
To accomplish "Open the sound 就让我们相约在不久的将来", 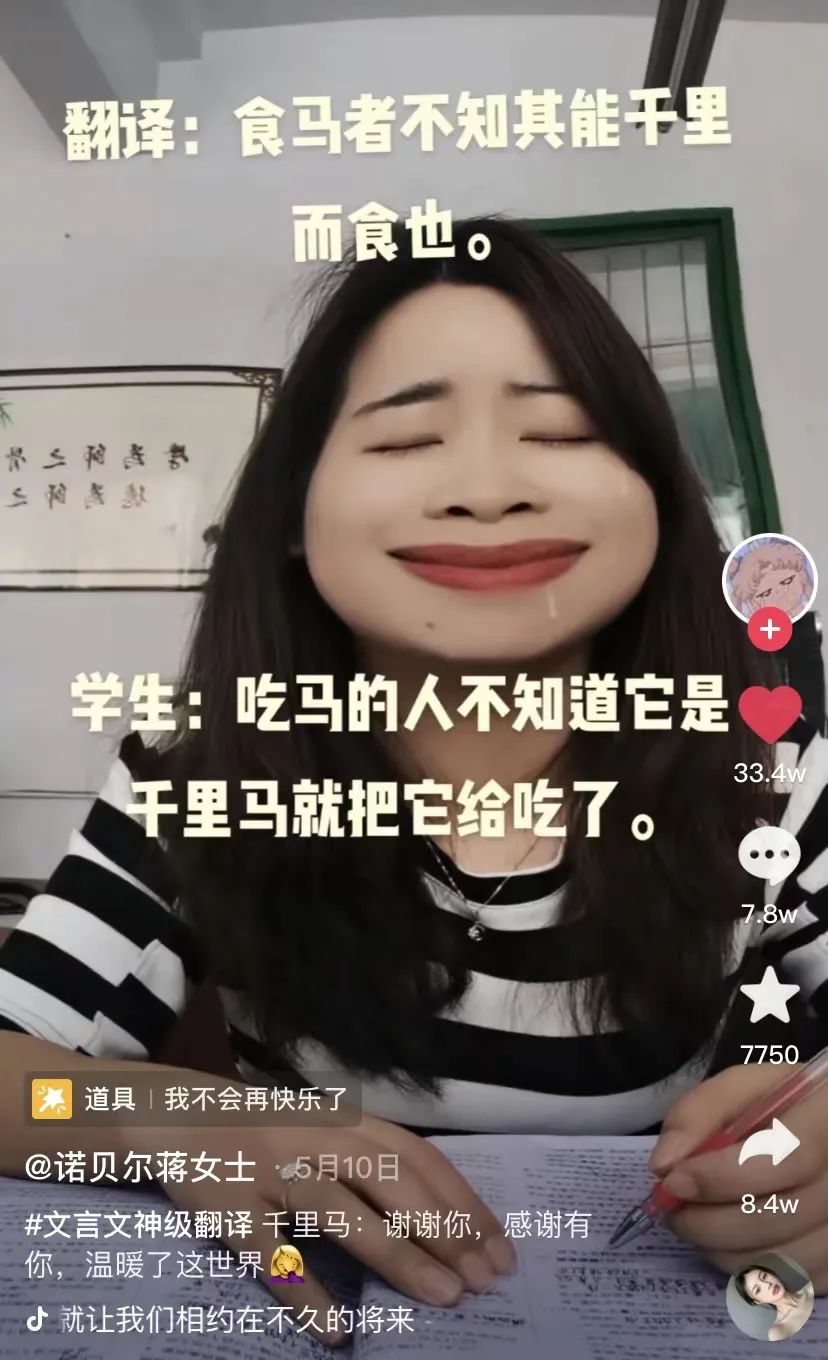I will click(x=236, y=1319).
